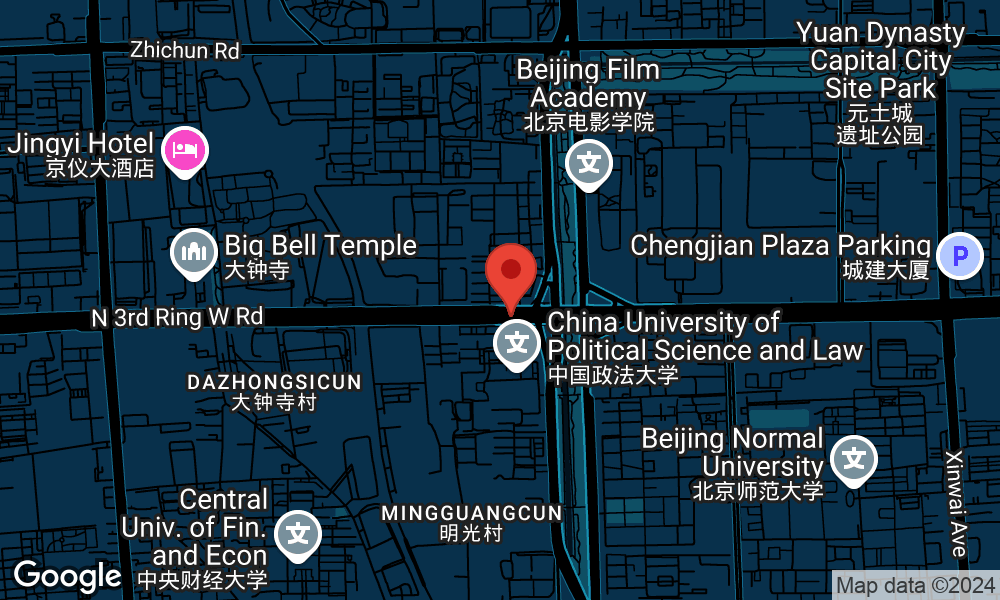Viewport: 1000px width, 600px height.
Task: Open the Jingyi Hotel pin
Action: tap(185, 151)
